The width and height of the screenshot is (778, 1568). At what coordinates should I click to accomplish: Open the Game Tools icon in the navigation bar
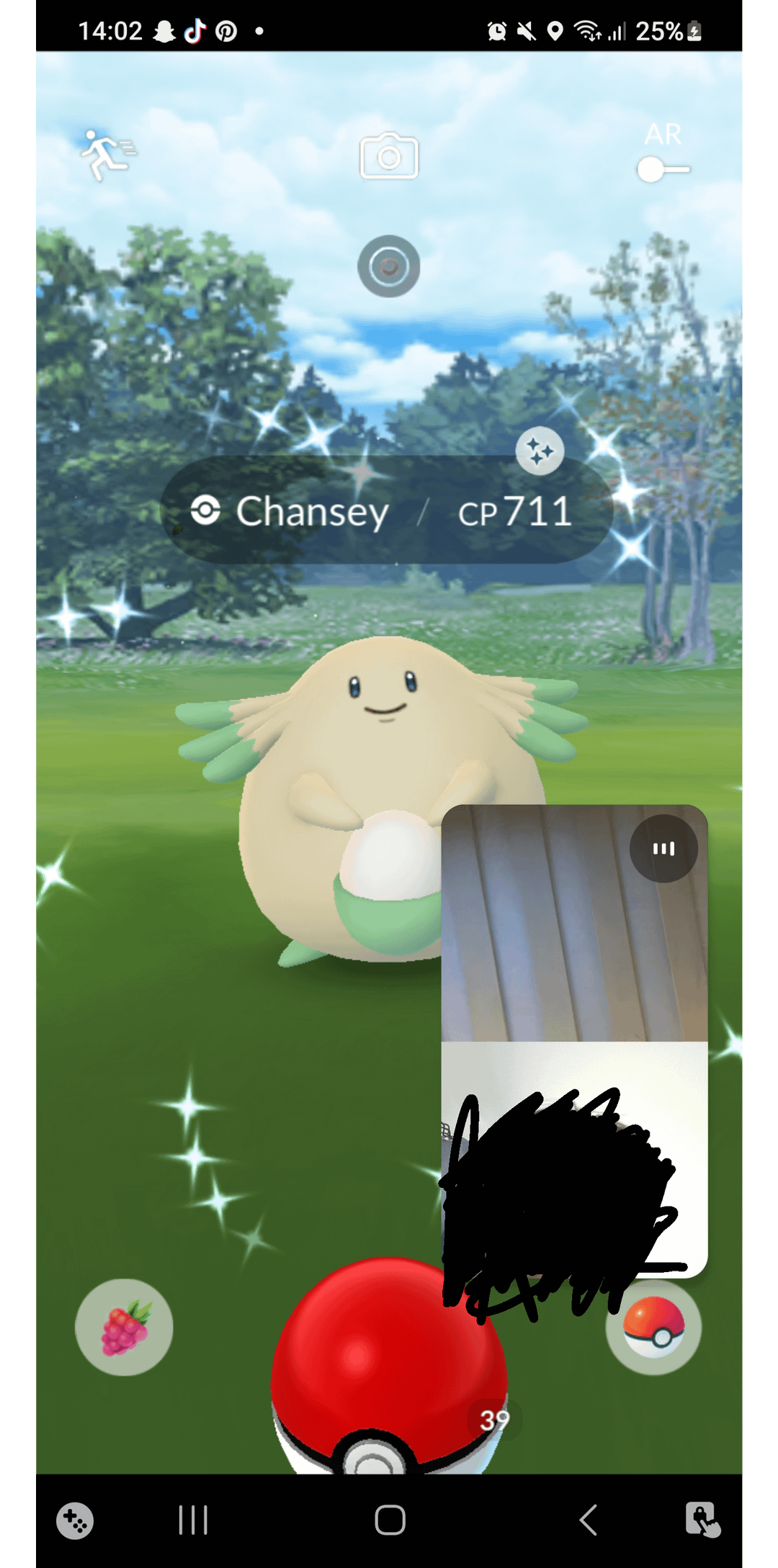pyautogui.click(x=75, y=1520)
